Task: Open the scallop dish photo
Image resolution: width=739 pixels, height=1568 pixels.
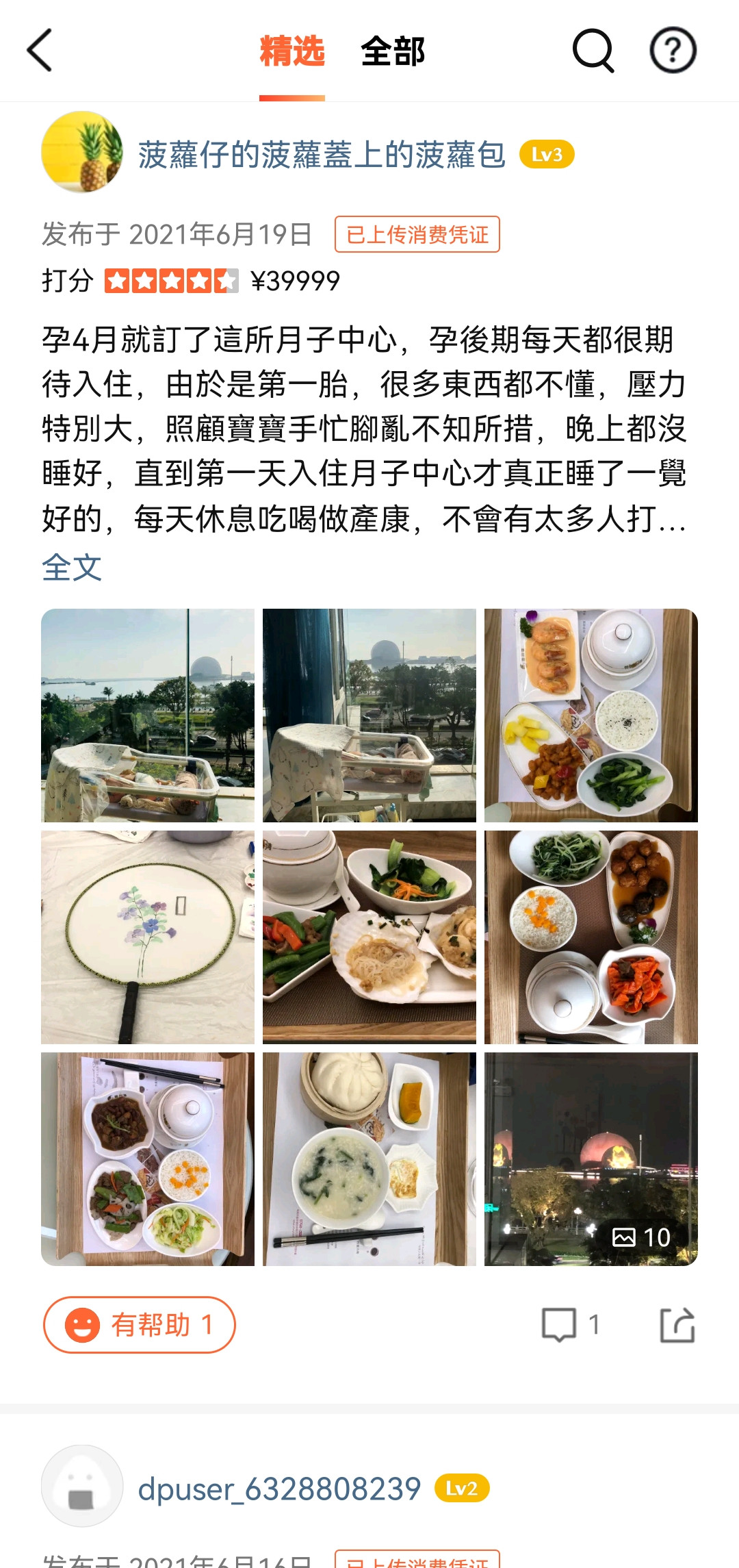Action: [x=369, y=937]
